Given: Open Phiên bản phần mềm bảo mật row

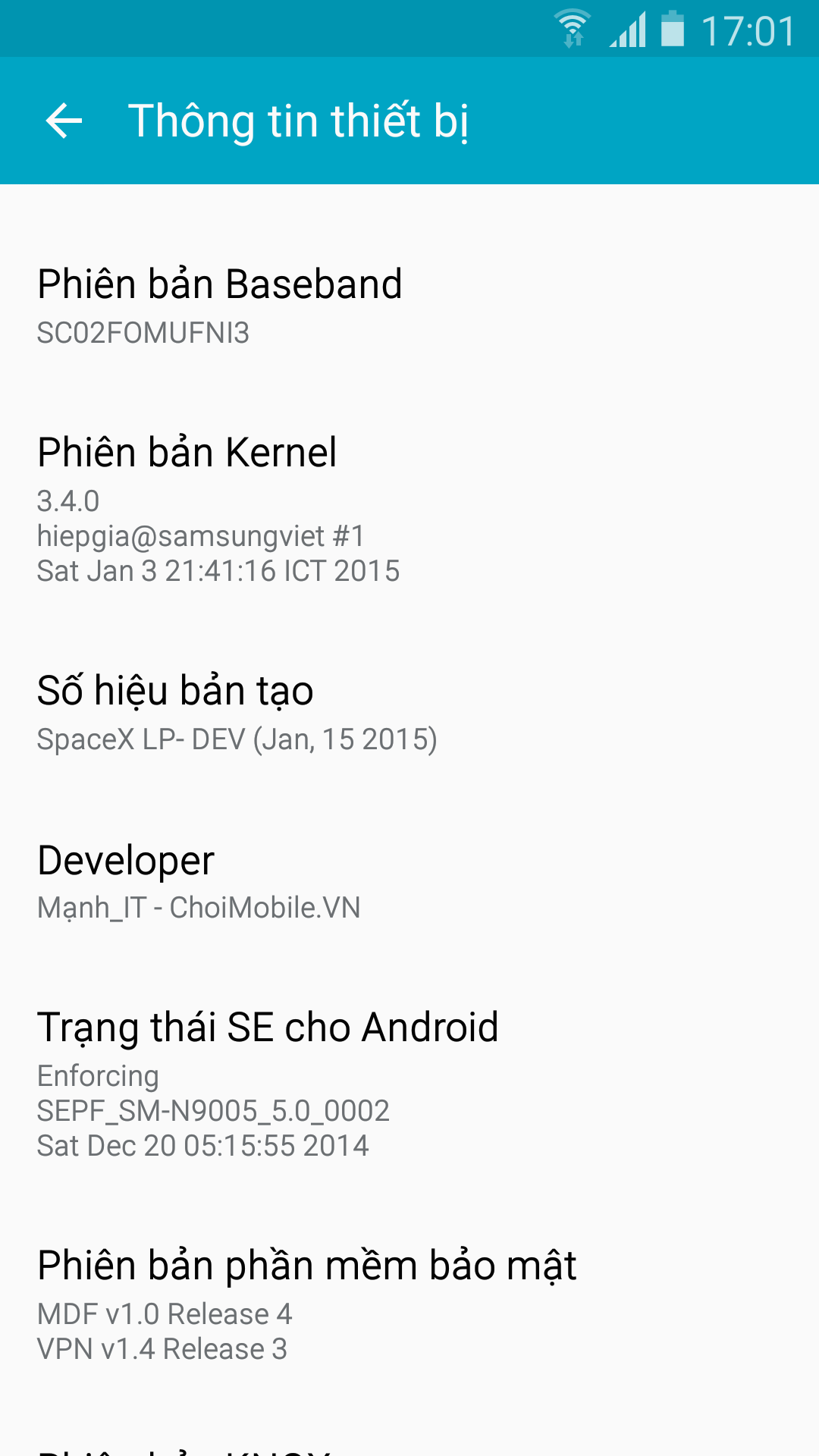Looking at the screenshot, I should click(409, 1304).
